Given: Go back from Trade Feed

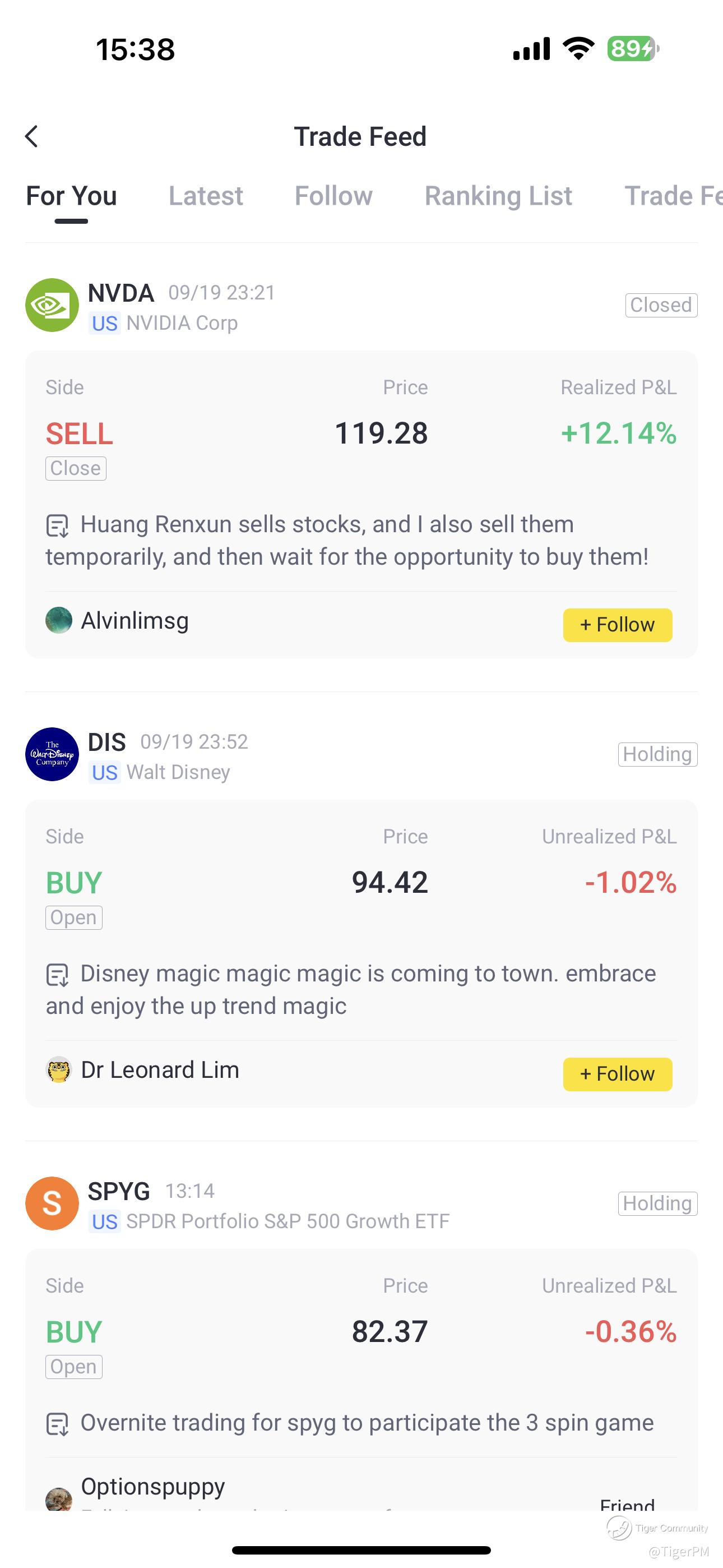Looking at the screenshot, I should click(33, 136).
